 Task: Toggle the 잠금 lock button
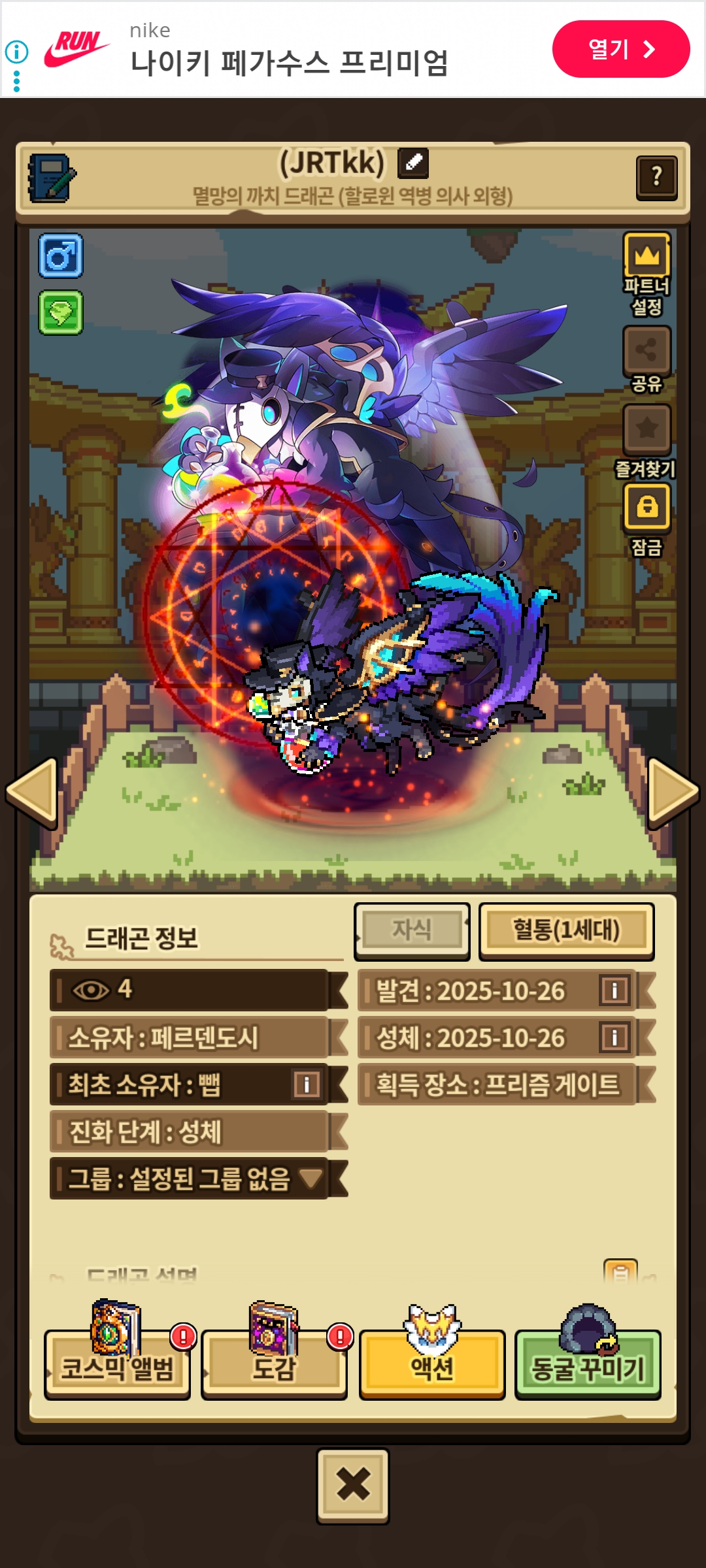(x=647, y=519)
